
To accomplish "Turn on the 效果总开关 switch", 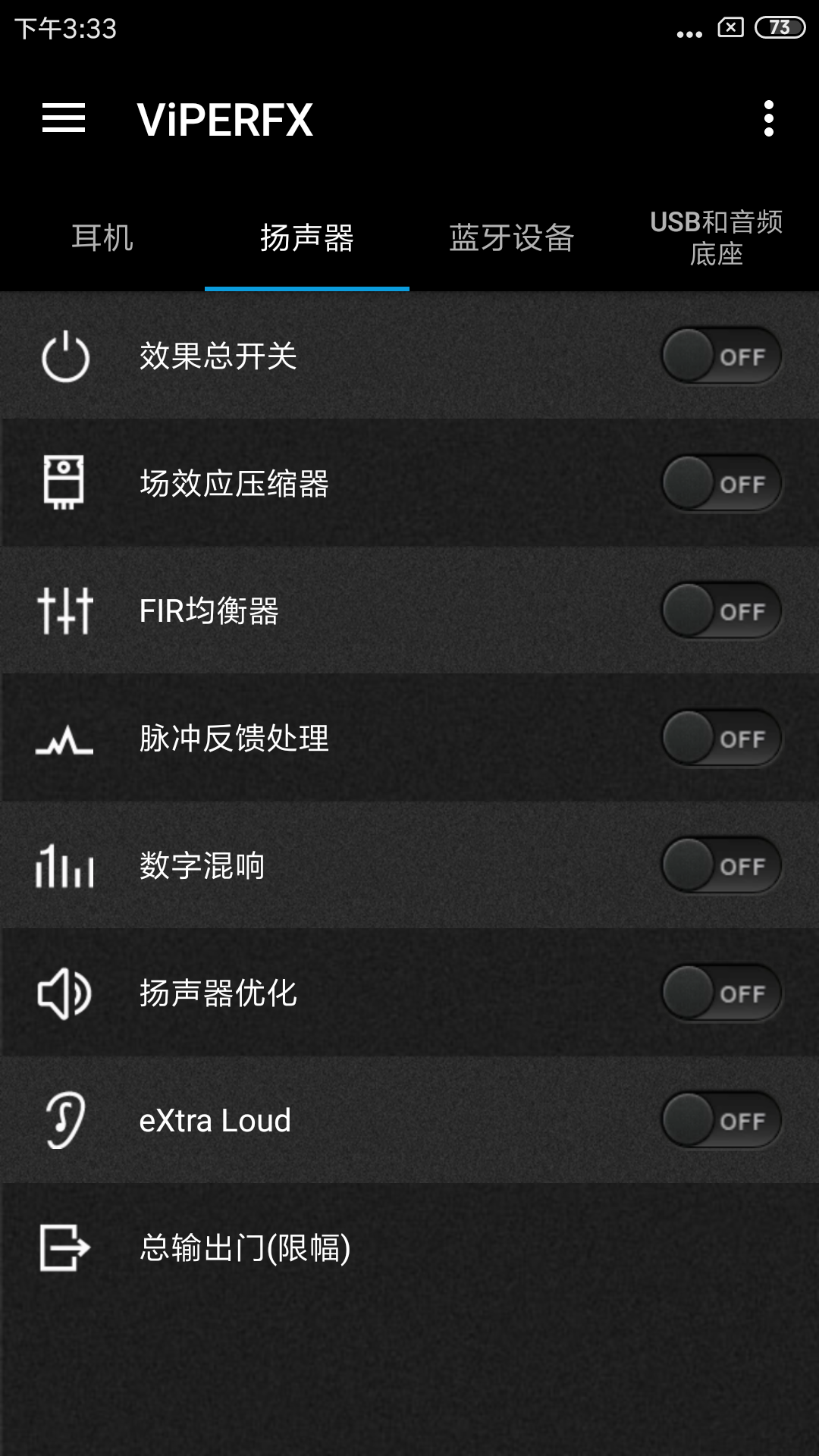I will (x=721, y=356).
